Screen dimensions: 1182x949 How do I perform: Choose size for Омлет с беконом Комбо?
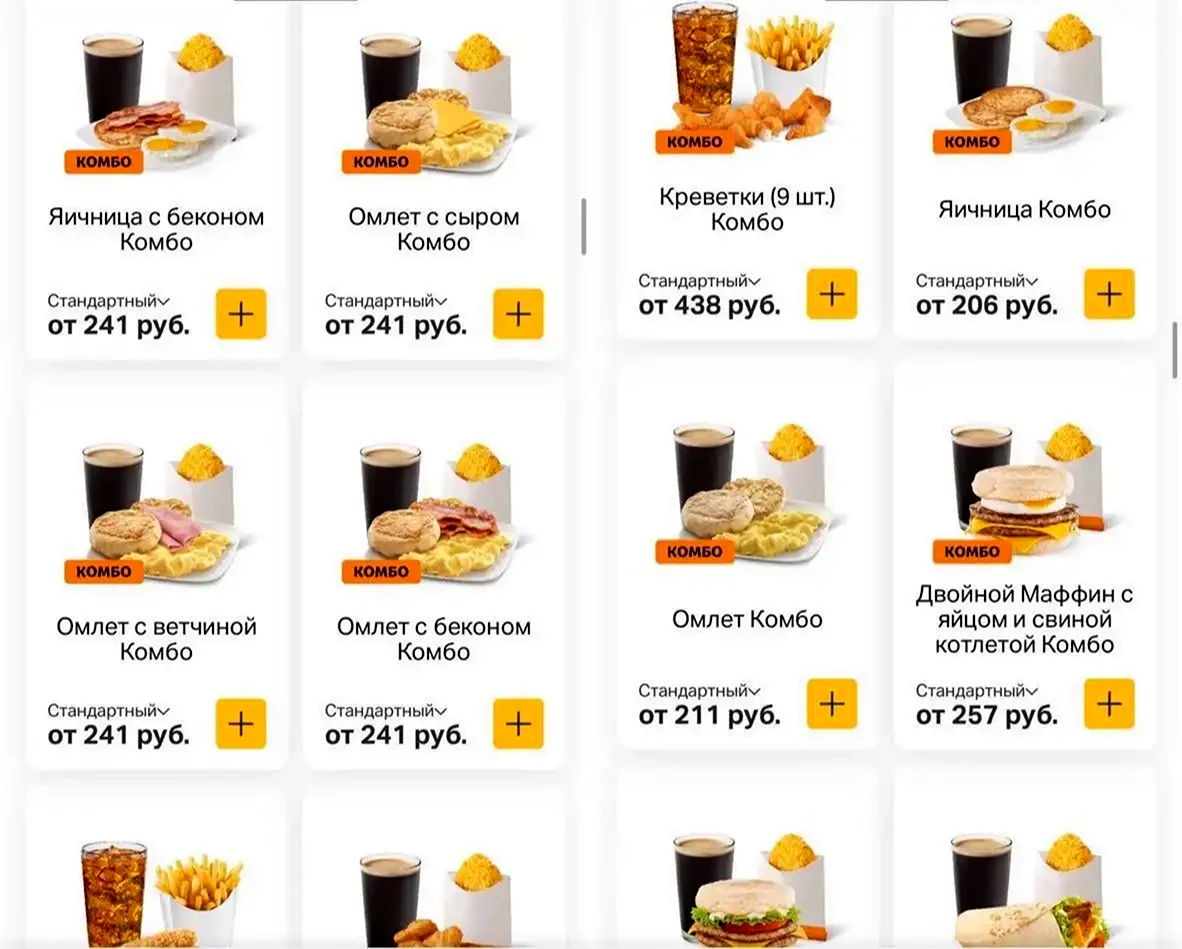coord(385,711)
